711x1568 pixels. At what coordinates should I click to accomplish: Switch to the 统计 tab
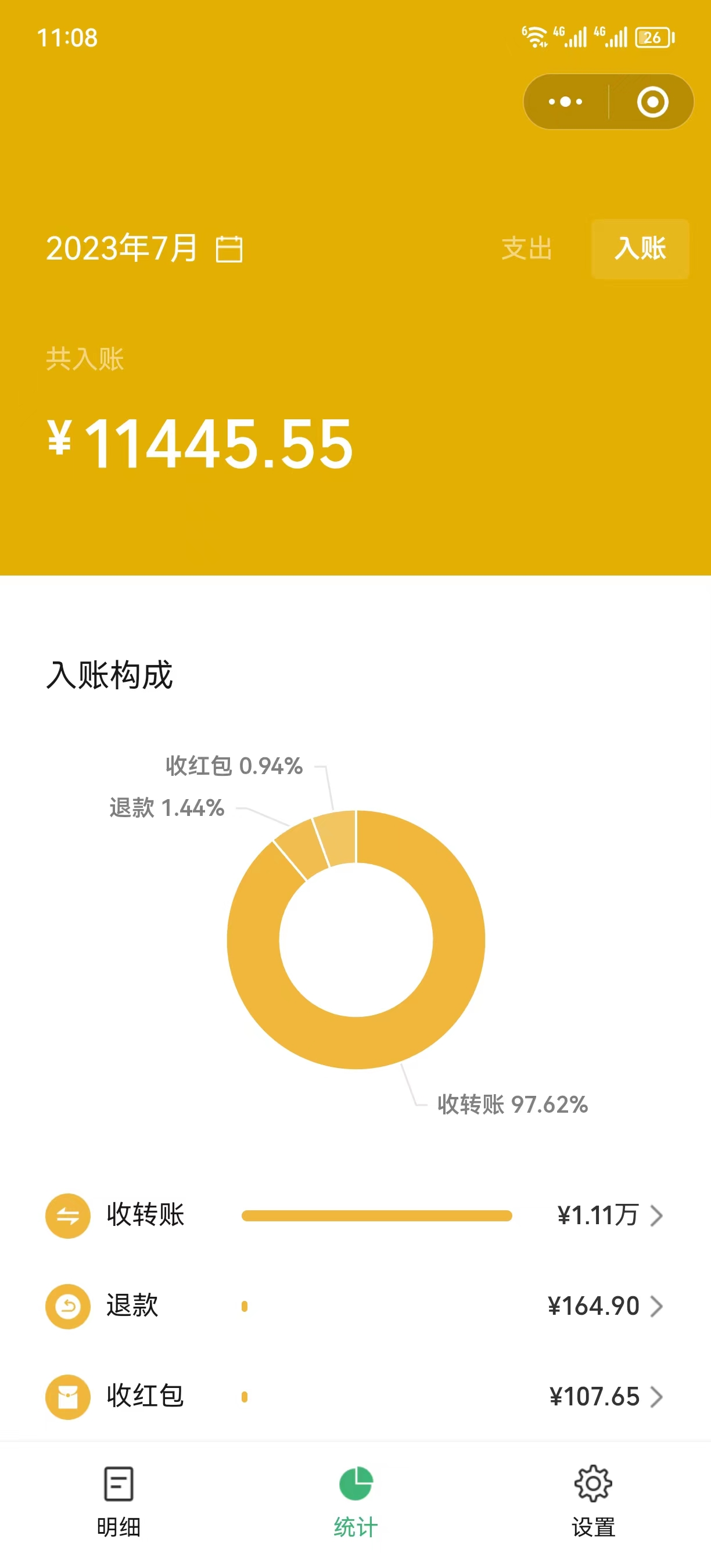click(x=355, y=1501)
